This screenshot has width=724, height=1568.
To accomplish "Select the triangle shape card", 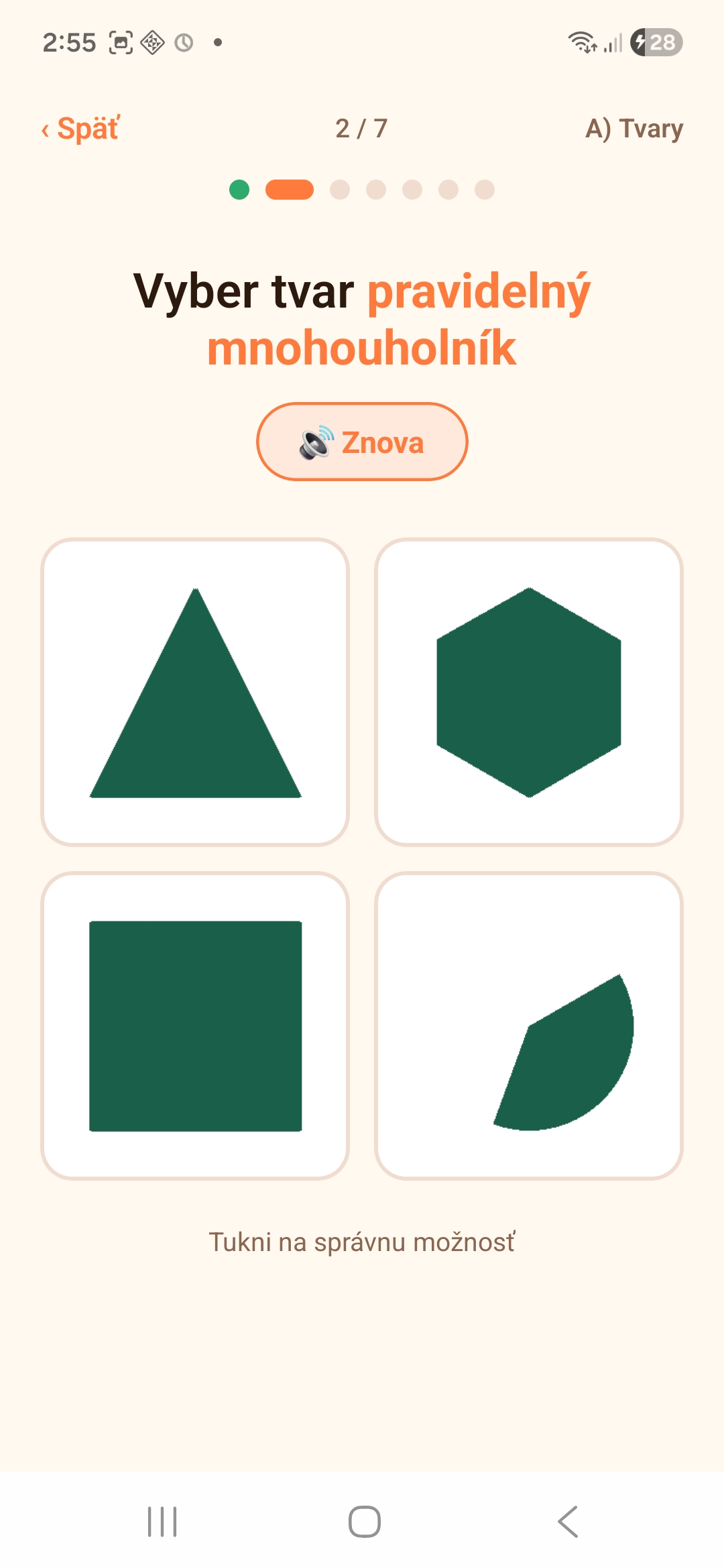I will [195, 692].
